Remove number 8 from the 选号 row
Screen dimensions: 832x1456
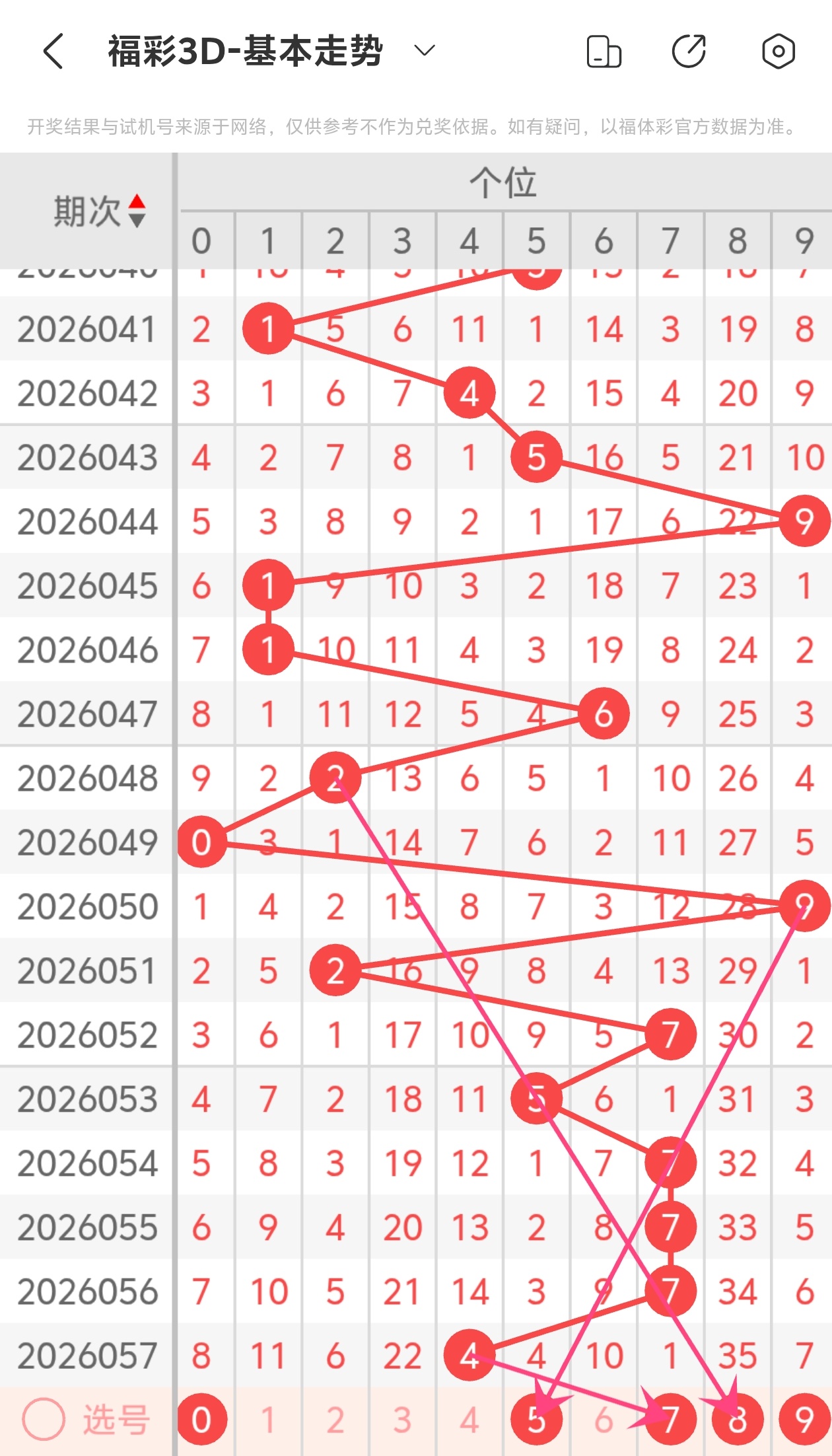(738, 1420)
